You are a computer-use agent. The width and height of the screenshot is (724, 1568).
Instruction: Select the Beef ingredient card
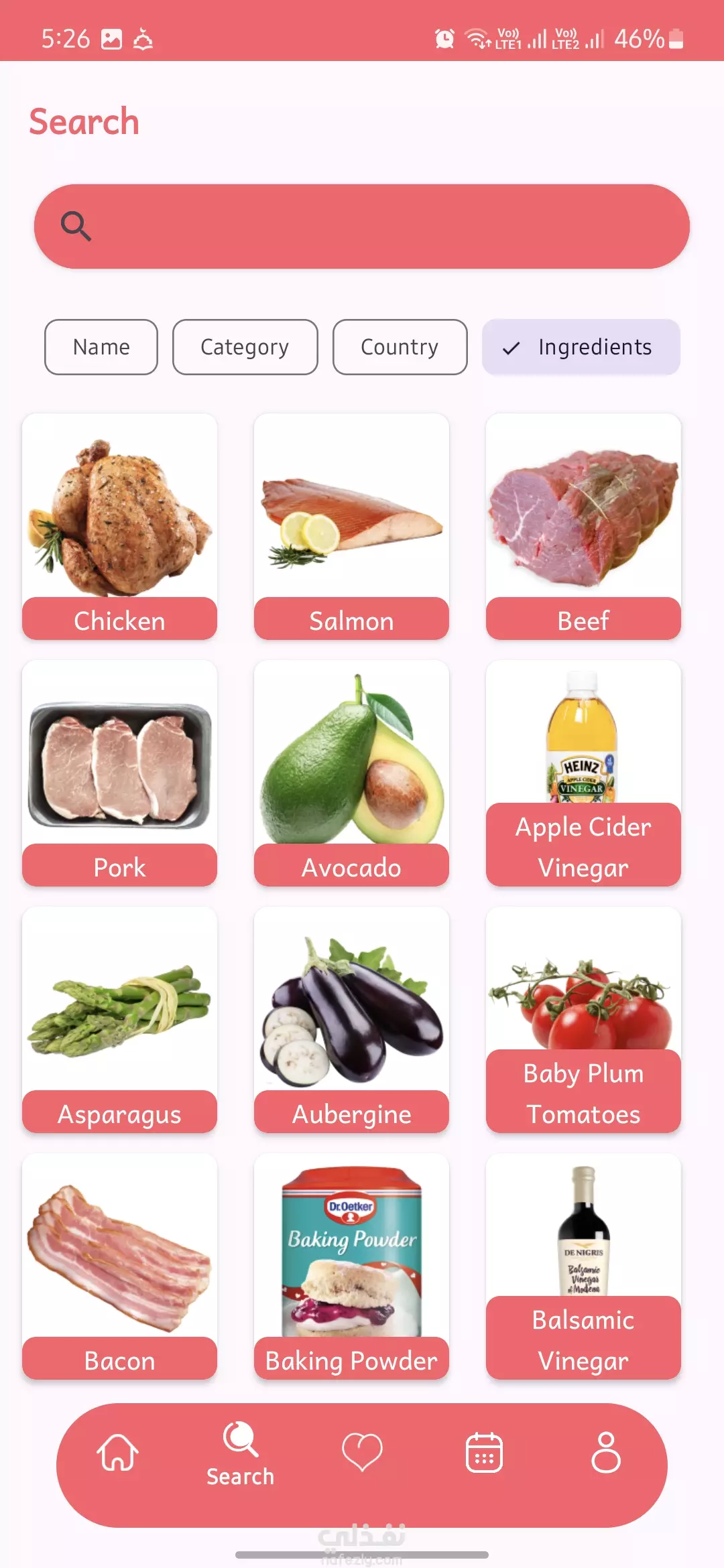point(583,527)
